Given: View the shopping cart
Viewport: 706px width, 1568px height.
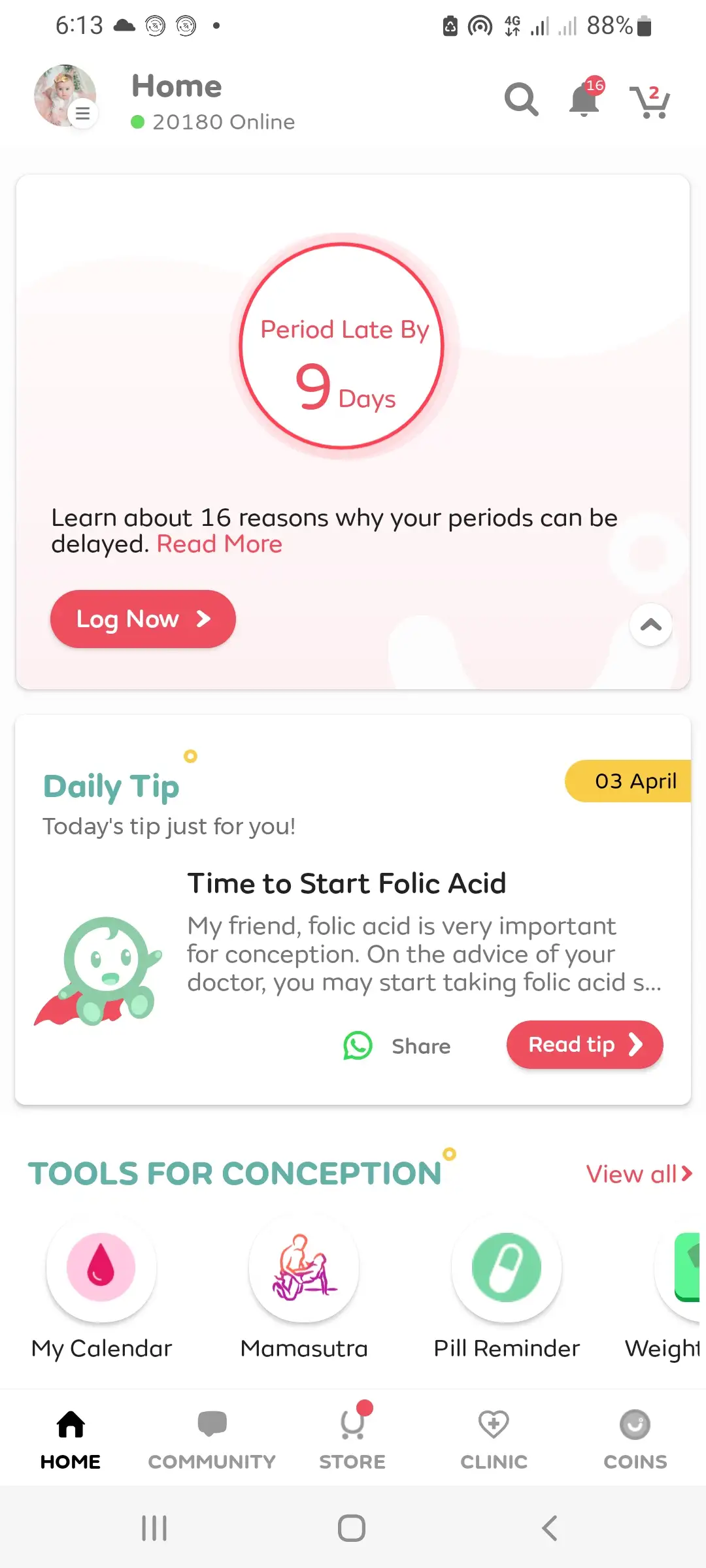Looking at the screenshot, I should point(650,101).
